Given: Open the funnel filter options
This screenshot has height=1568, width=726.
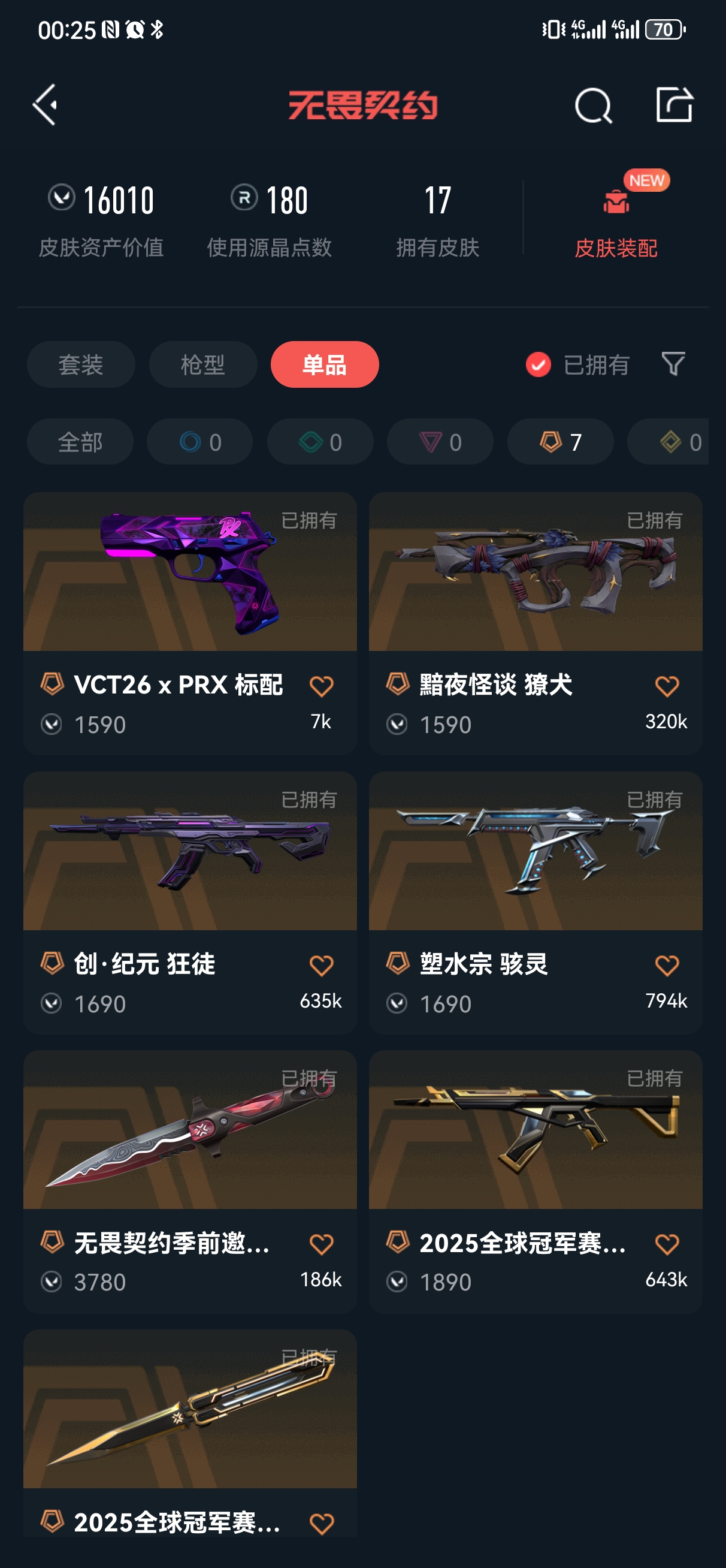Looking at the screenshot, I should 673,364.
